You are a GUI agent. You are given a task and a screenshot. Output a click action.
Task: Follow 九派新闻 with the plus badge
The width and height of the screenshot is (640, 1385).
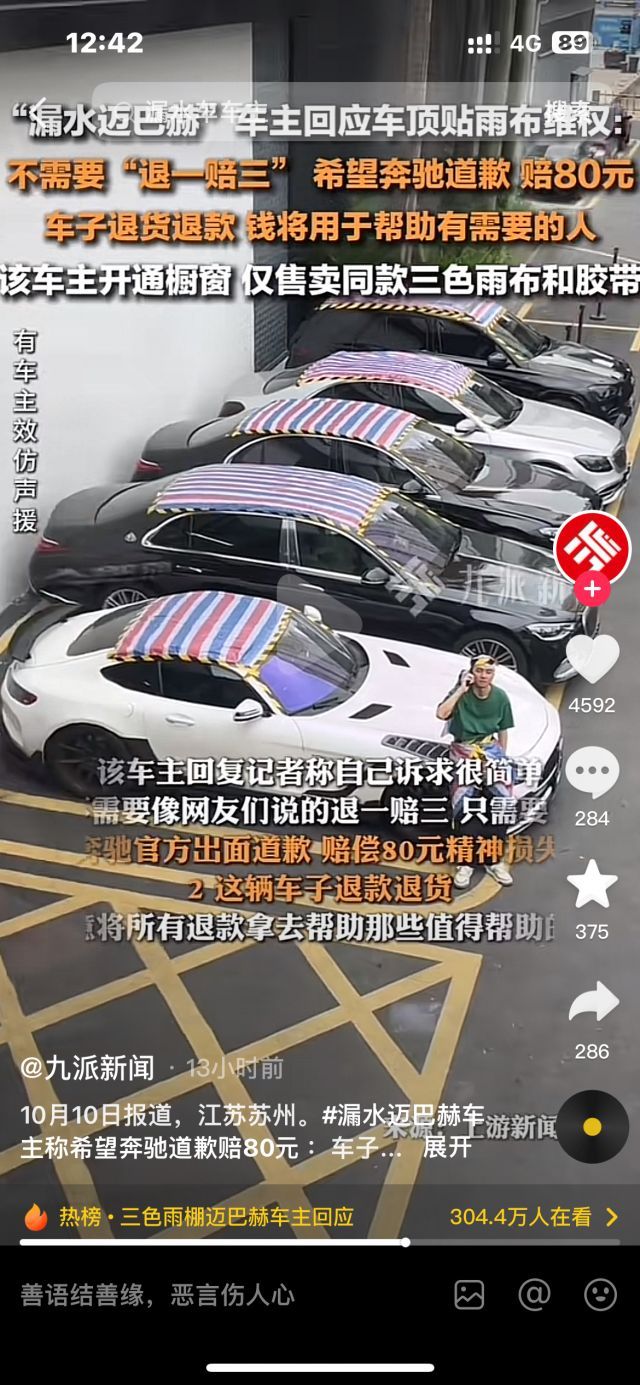click(x=592, y=589)
